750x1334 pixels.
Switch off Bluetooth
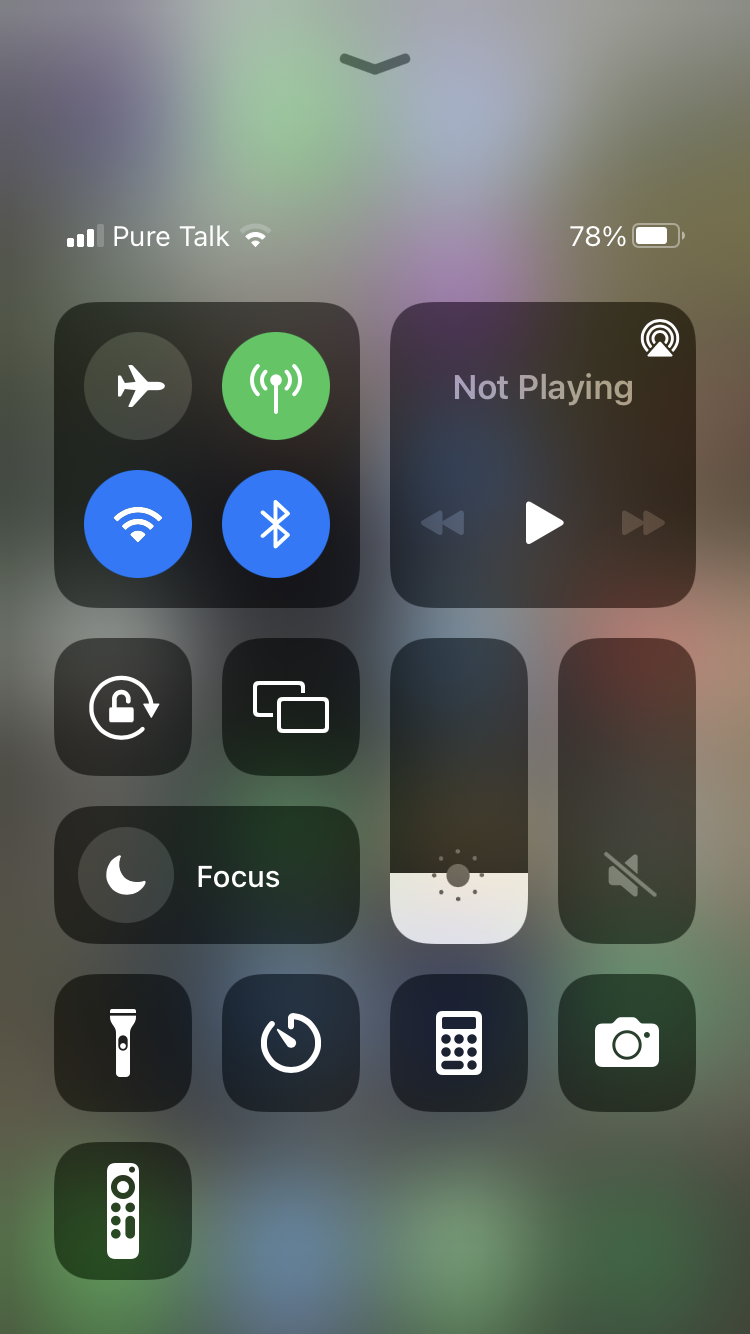click(276, 524)
